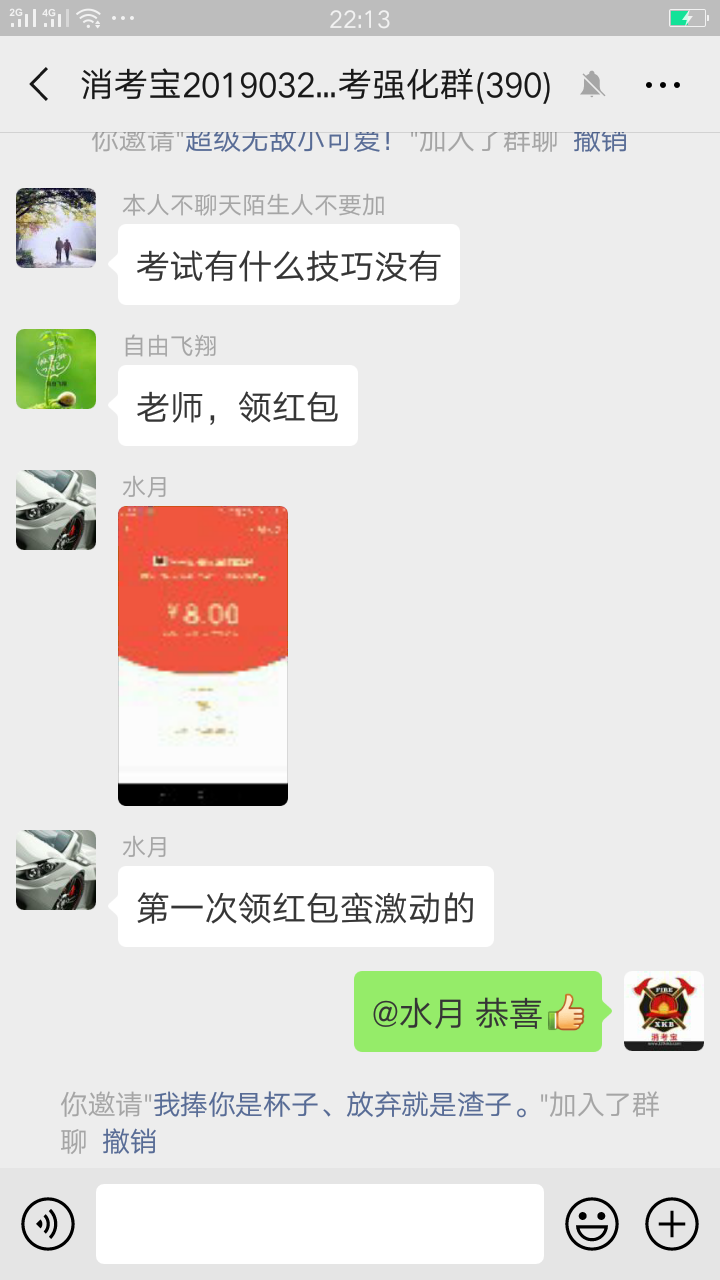Open avatar of 本人不聊天陌生人不要加
720x1280 pixels.
56,228
